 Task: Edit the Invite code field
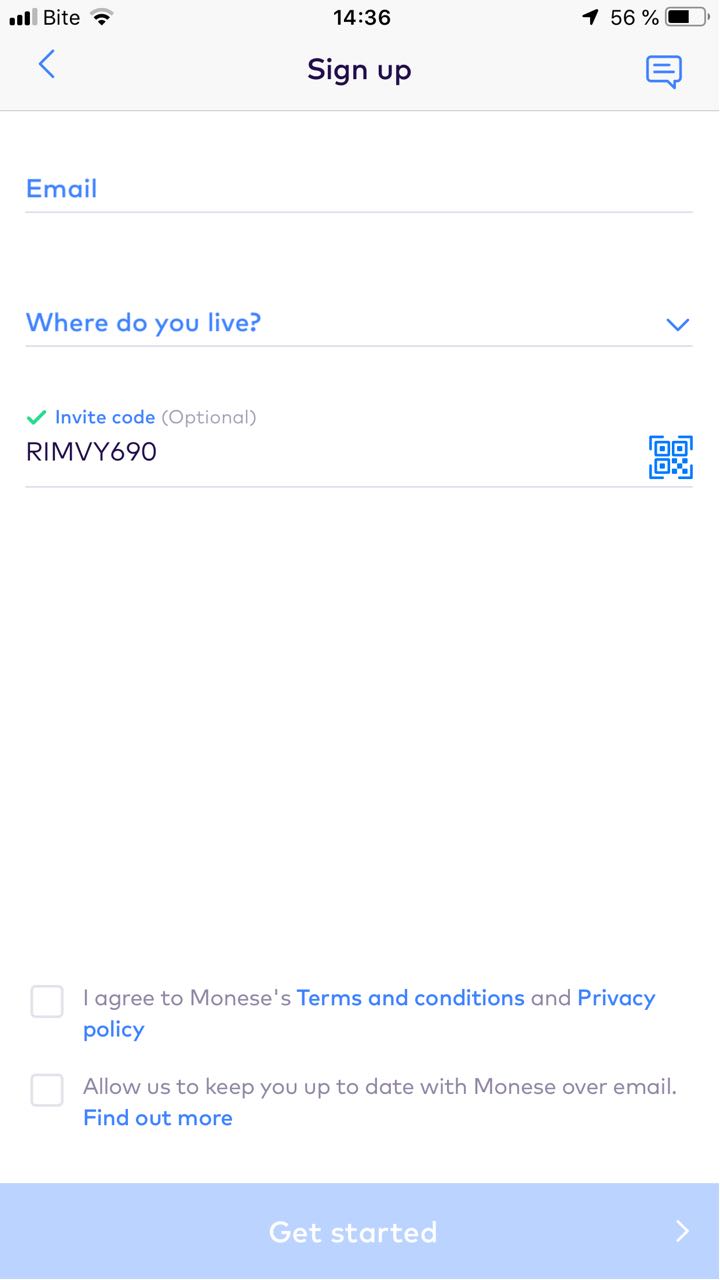[330, 453]
